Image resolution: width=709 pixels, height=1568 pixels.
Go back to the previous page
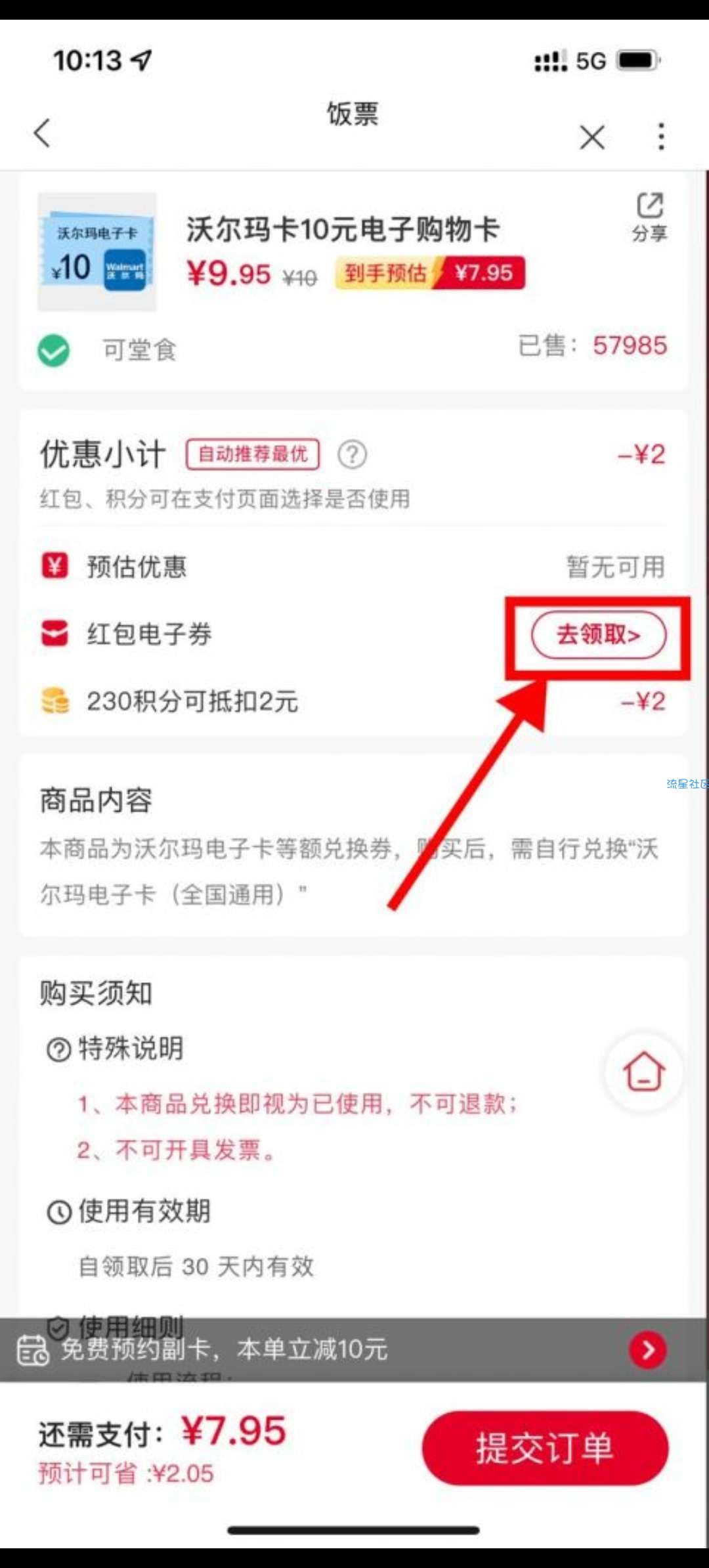(x=43, y=134)
